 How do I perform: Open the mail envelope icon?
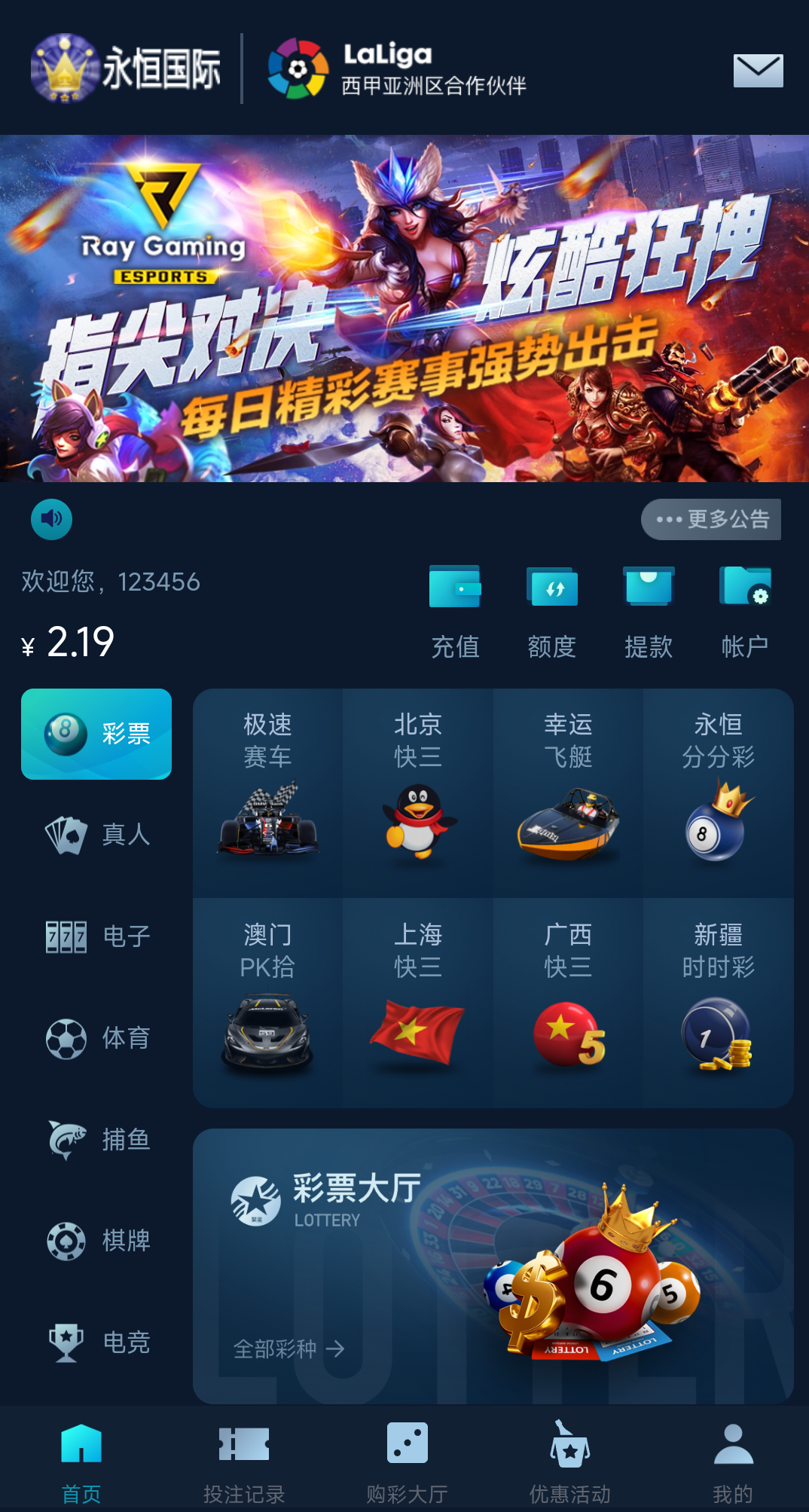758,71
